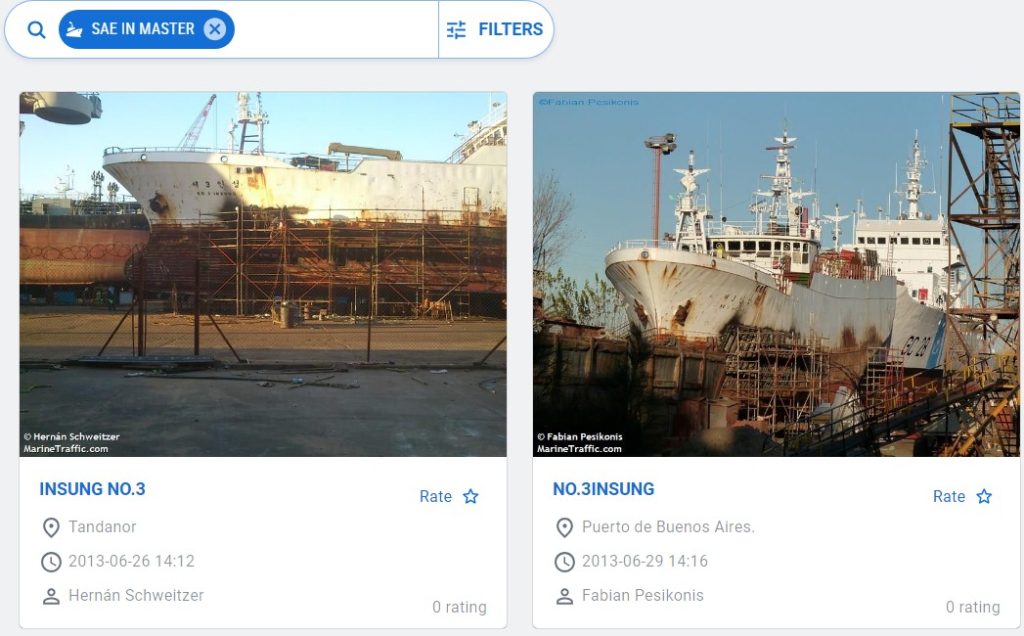Rate the NO.3INSUNG photo
This screenshot has width=1024, height=636.
962,496
